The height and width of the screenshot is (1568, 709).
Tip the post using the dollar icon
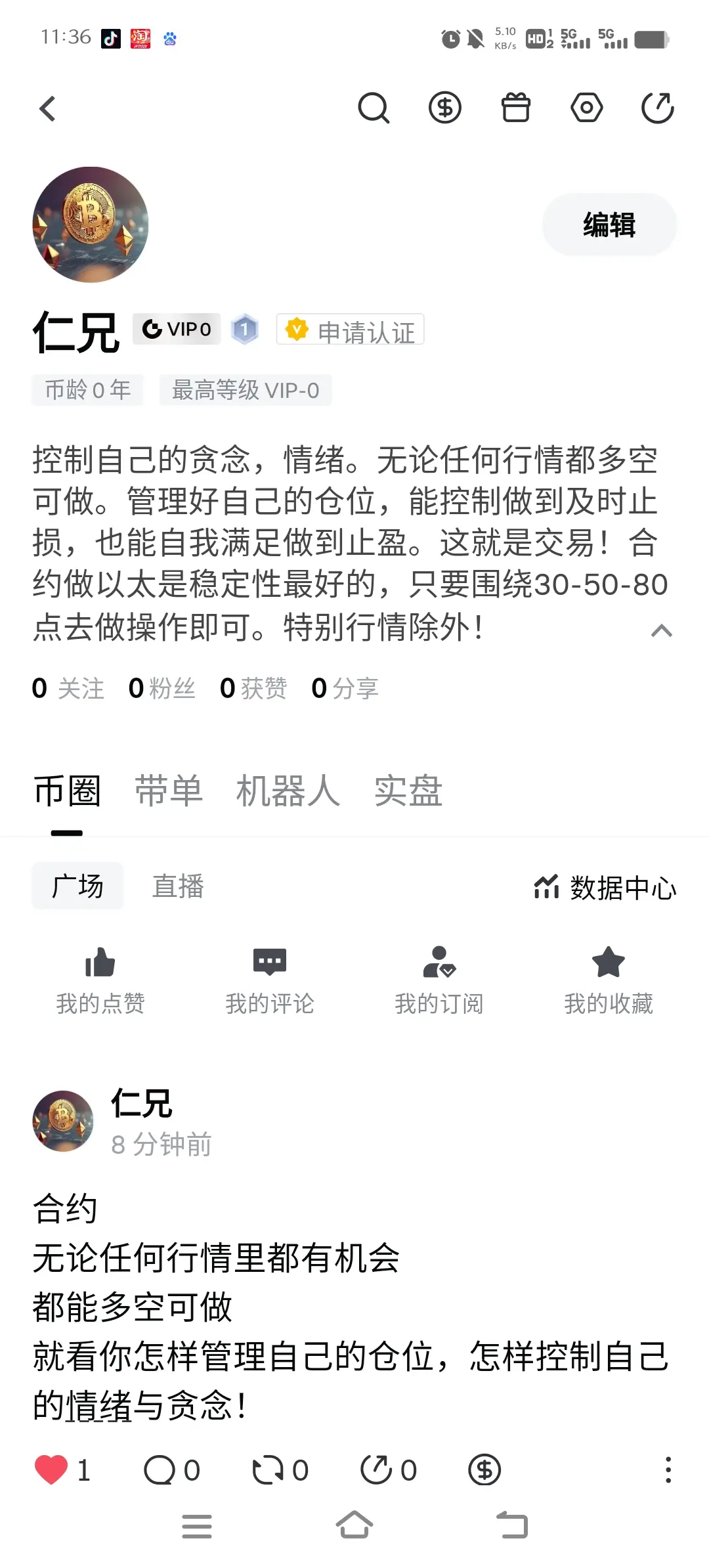[x=484, y=1470]
